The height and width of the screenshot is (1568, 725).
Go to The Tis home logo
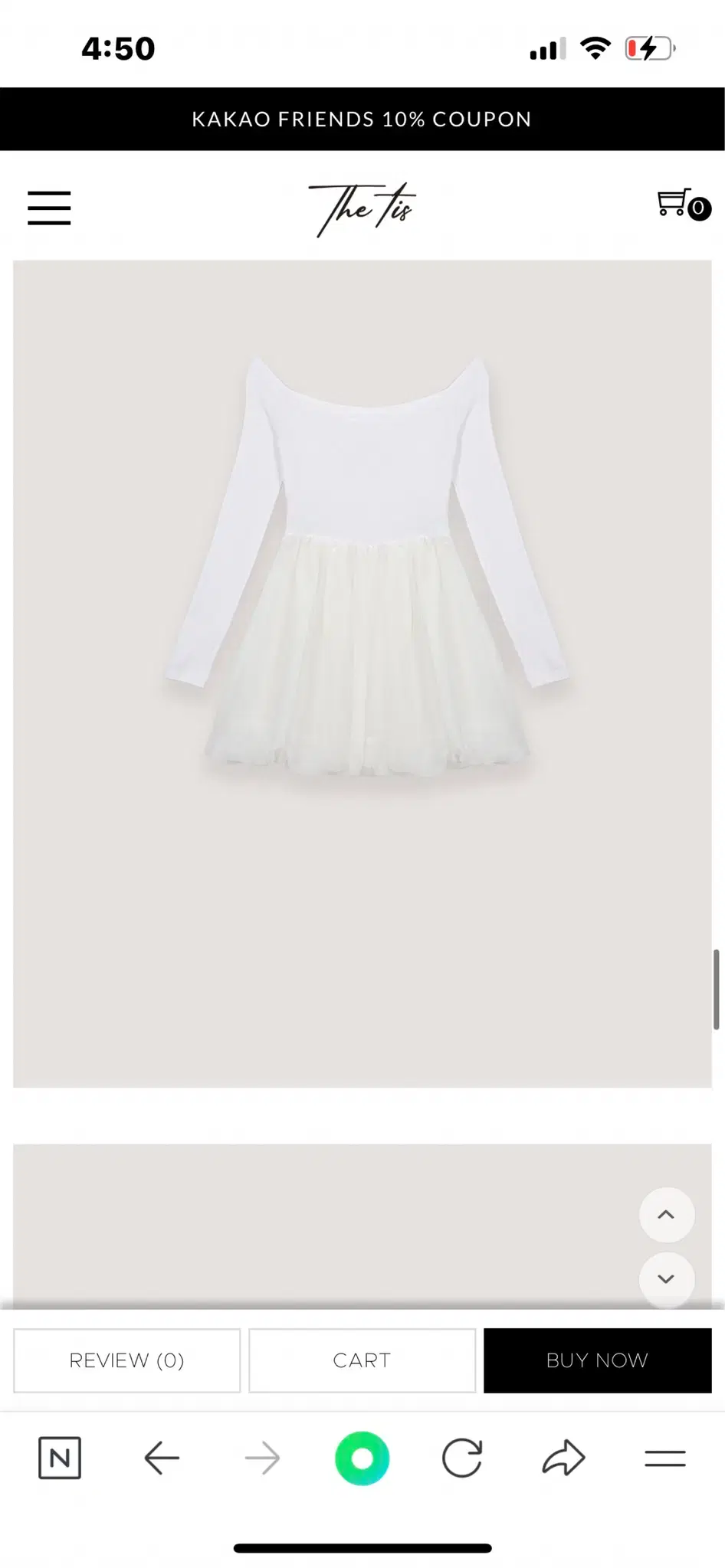click(x=362, y=208)
